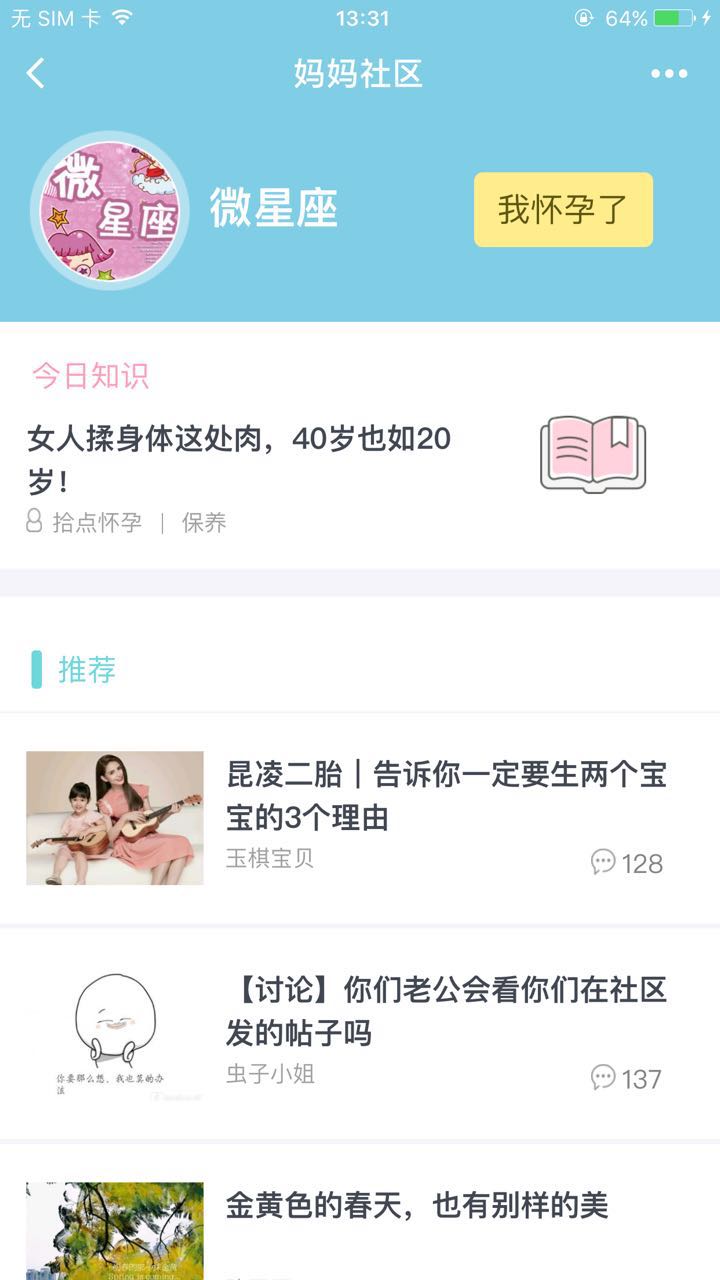Open the three-dot more options menu
This screenshot has width=720, height=1280.
coord(668,73)
